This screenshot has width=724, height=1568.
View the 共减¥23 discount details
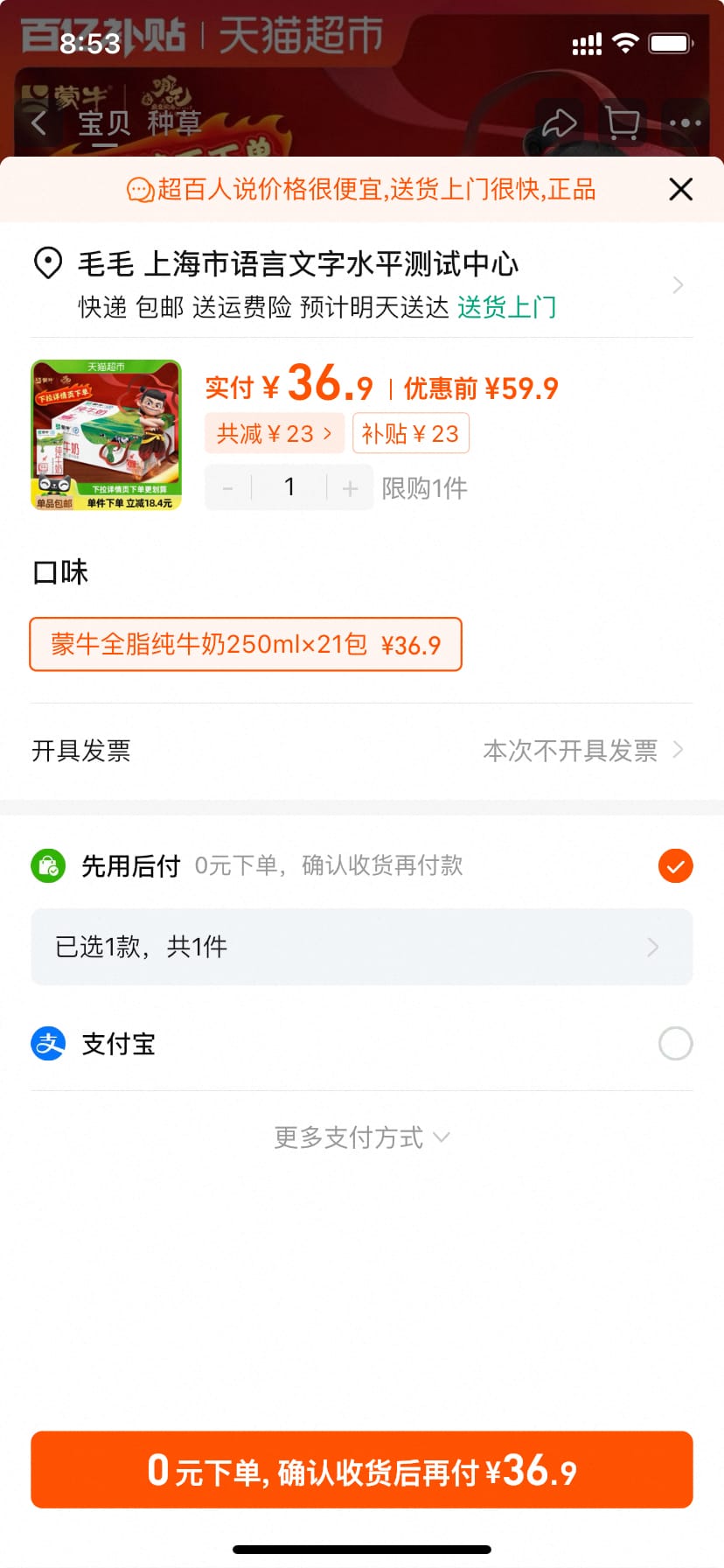pos(274,433)
